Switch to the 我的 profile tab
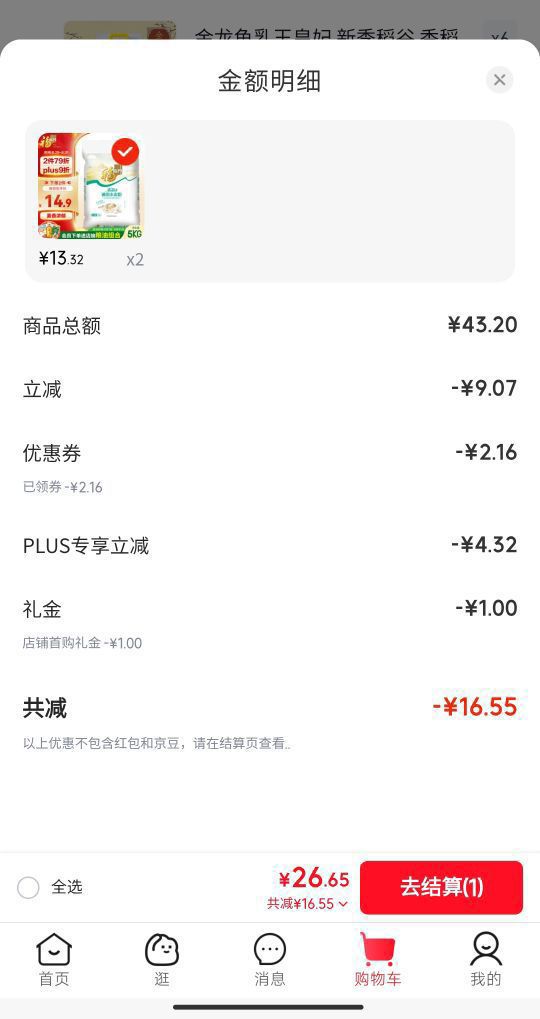The height and width of the screenshot is (1019, 540). [x=485, y=960]
